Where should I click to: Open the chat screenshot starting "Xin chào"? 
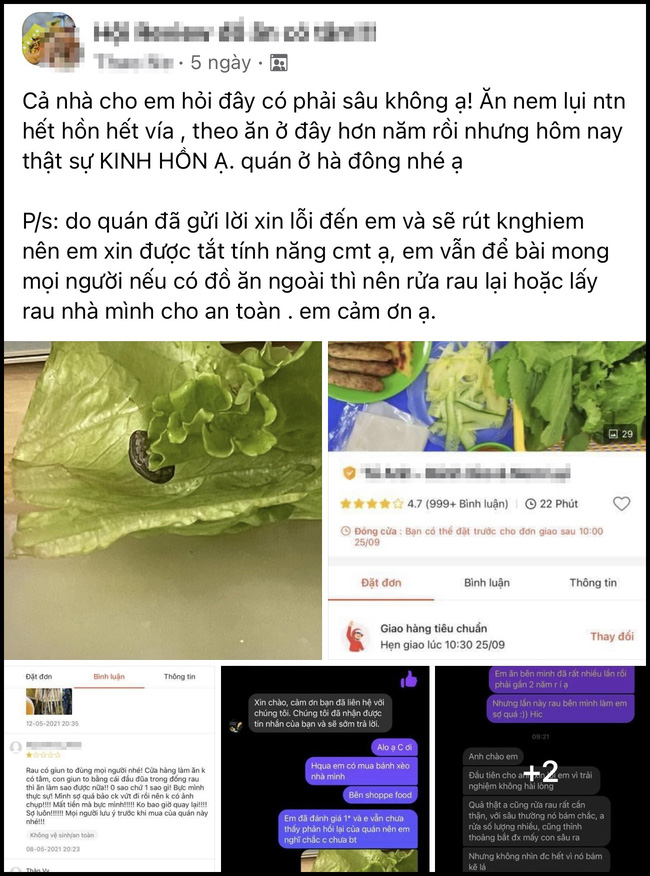(323, 767)
